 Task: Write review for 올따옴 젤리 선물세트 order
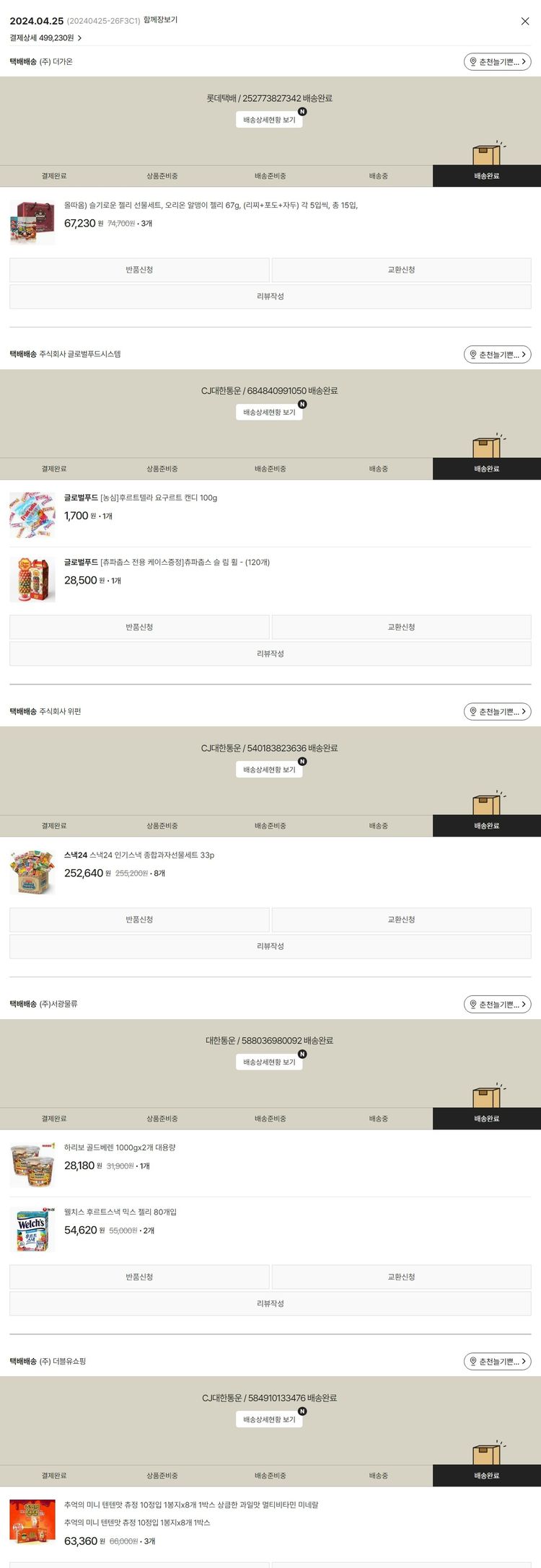270,296
